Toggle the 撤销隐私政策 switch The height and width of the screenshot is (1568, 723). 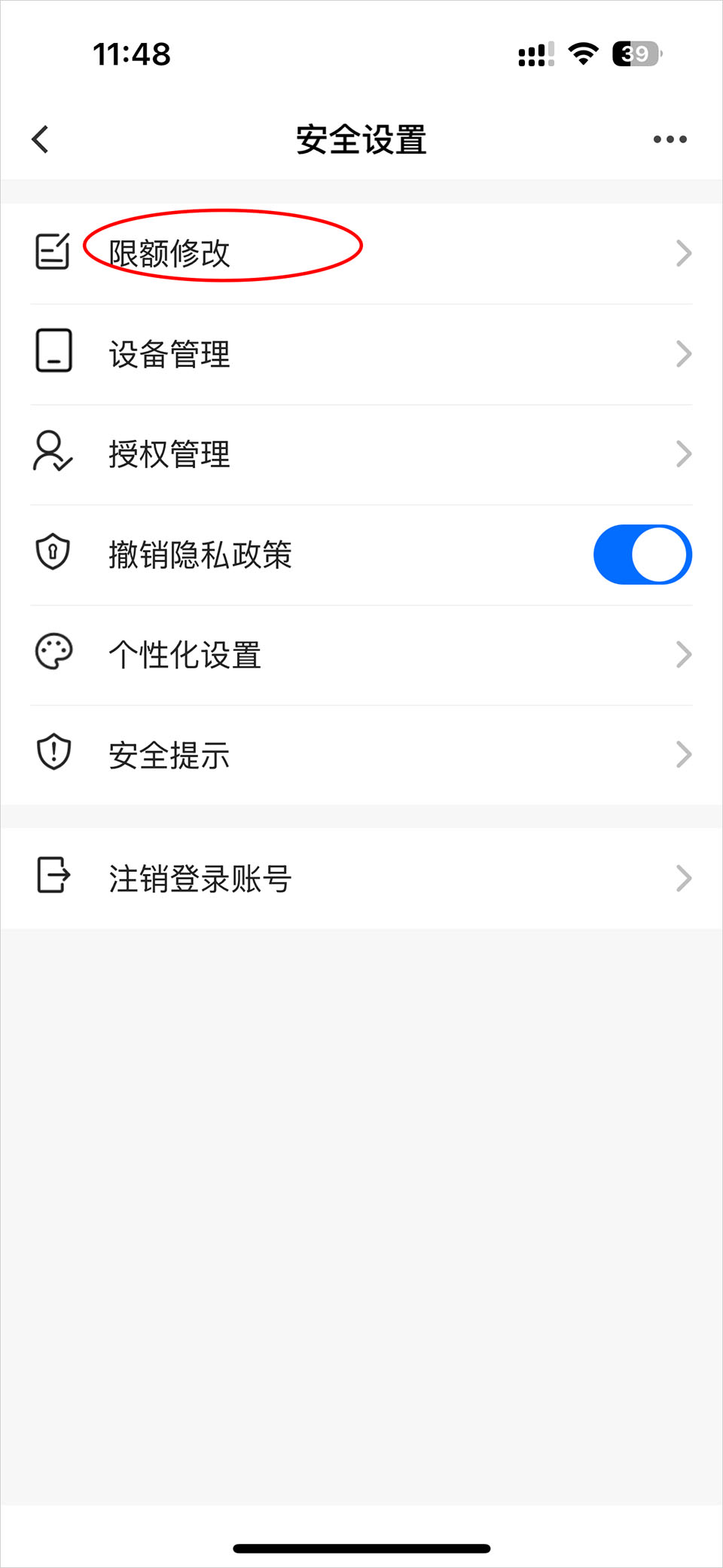(642, 555)
